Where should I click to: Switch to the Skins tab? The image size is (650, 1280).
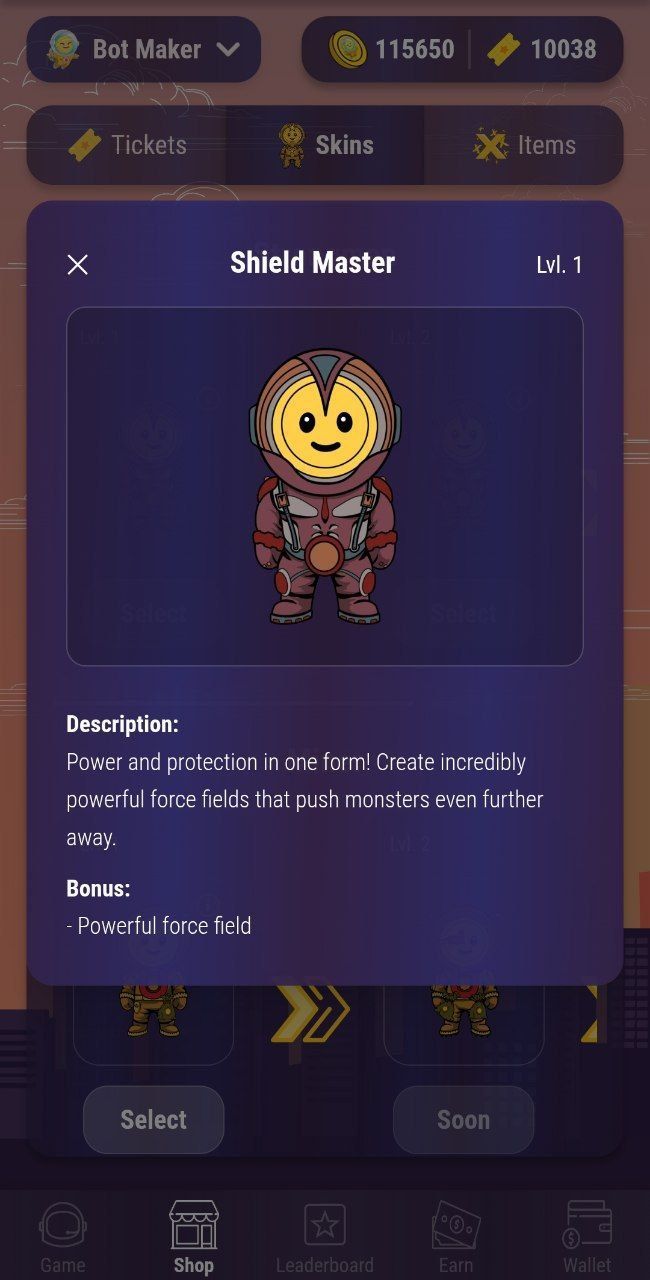tap(325, 145)
